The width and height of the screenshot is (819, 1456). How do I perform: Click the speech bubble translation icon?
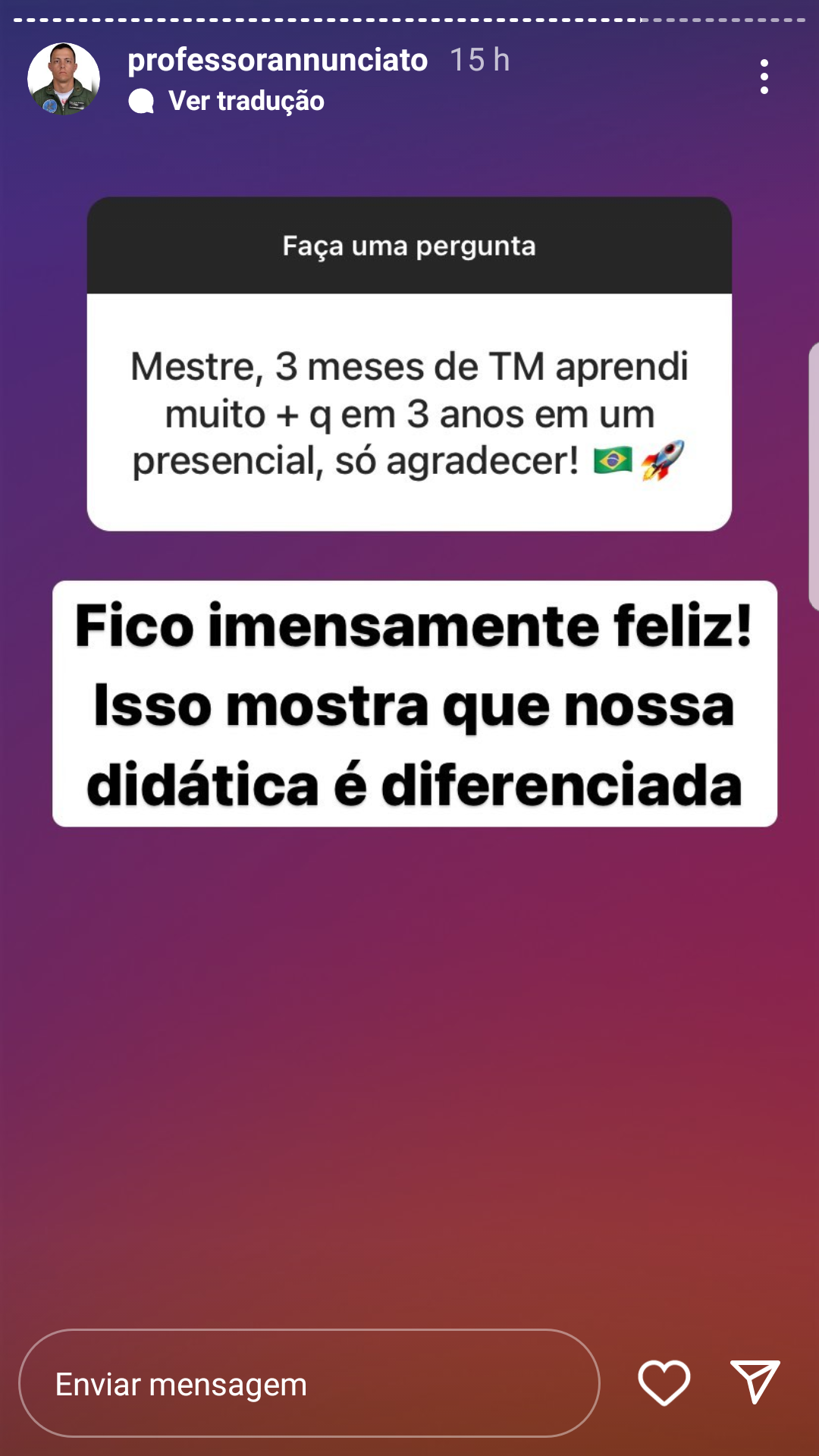[140, 99]
